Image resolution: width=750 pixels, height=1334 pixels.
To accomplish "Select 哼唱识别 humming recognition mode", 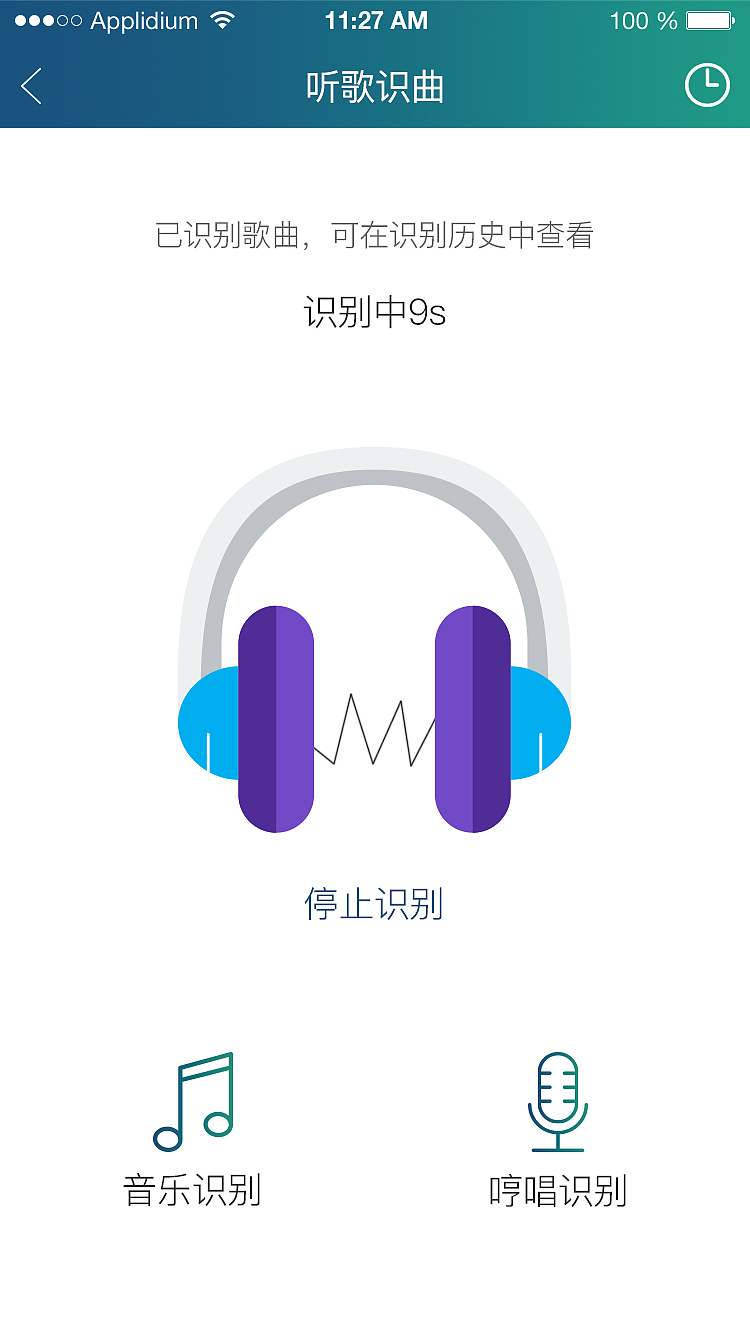I will (x=557, y=1190).
